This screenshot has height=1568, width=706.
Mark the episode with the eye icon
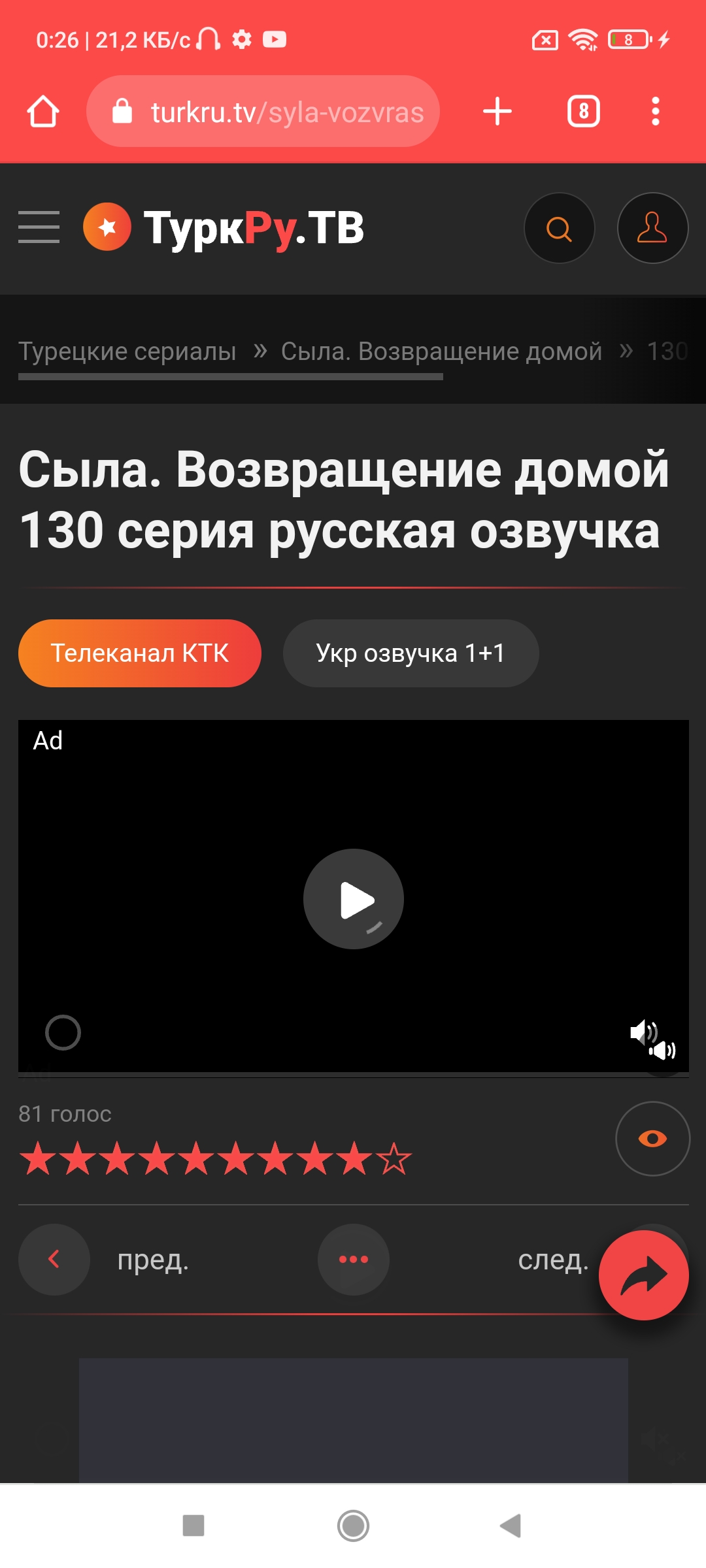[x=652, y=1139]
